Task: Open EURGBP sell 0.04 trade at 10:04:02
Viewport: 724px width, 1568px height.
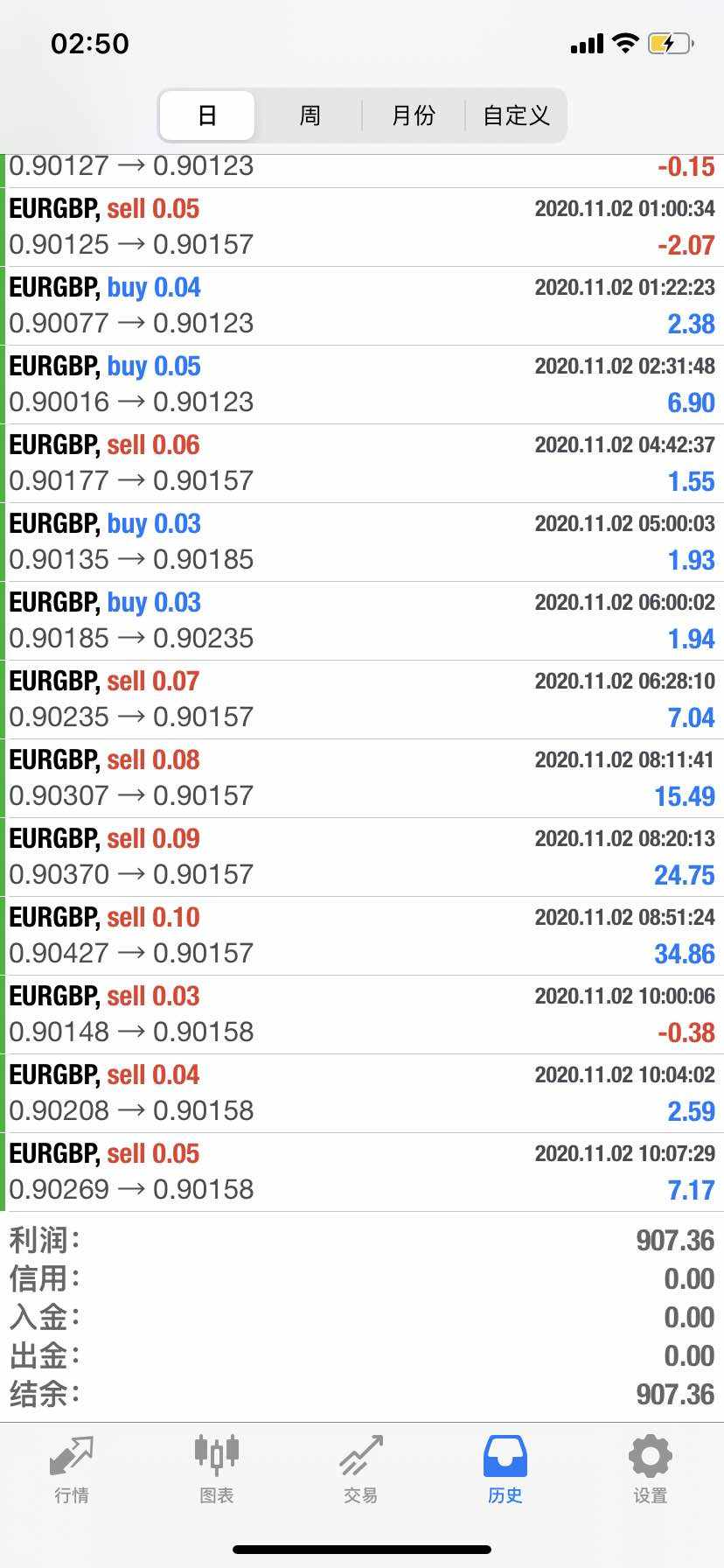Action: (x=362, y=1093)
